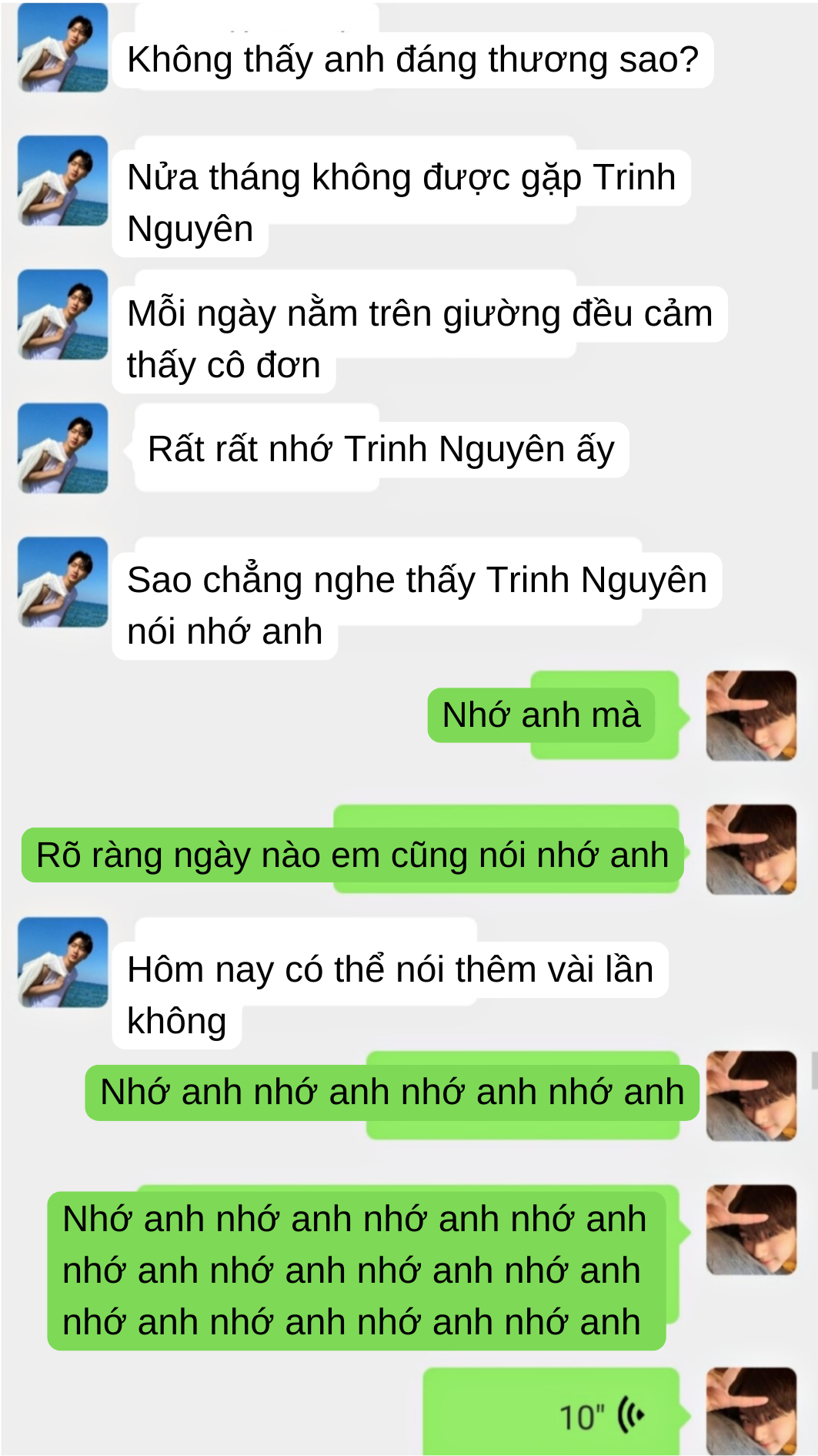Play the 10-second voice message
This screenshot has height=1456, width=818.
551,1414
